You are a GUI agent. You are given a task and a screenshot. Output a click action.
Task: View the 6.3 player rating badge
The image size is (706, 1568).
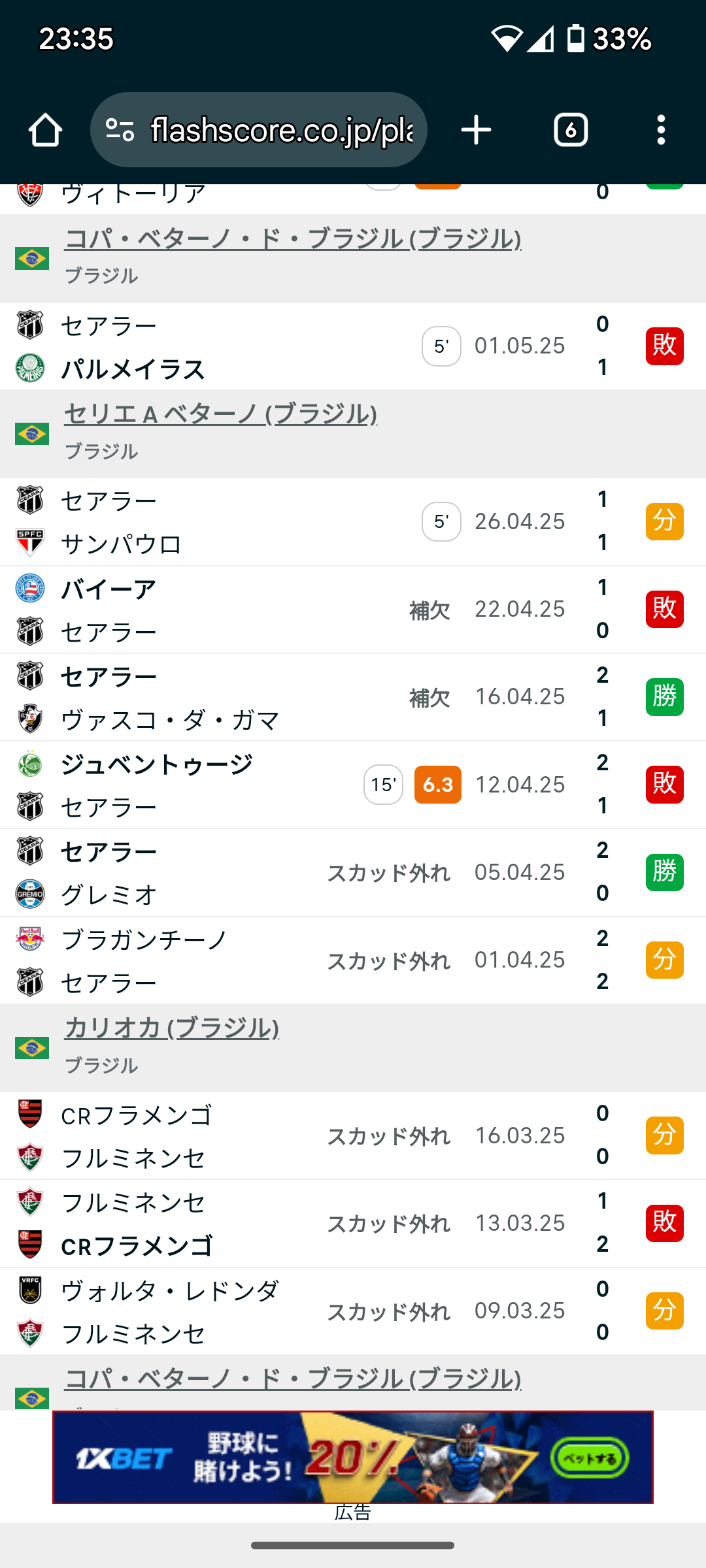coord(438,785)
